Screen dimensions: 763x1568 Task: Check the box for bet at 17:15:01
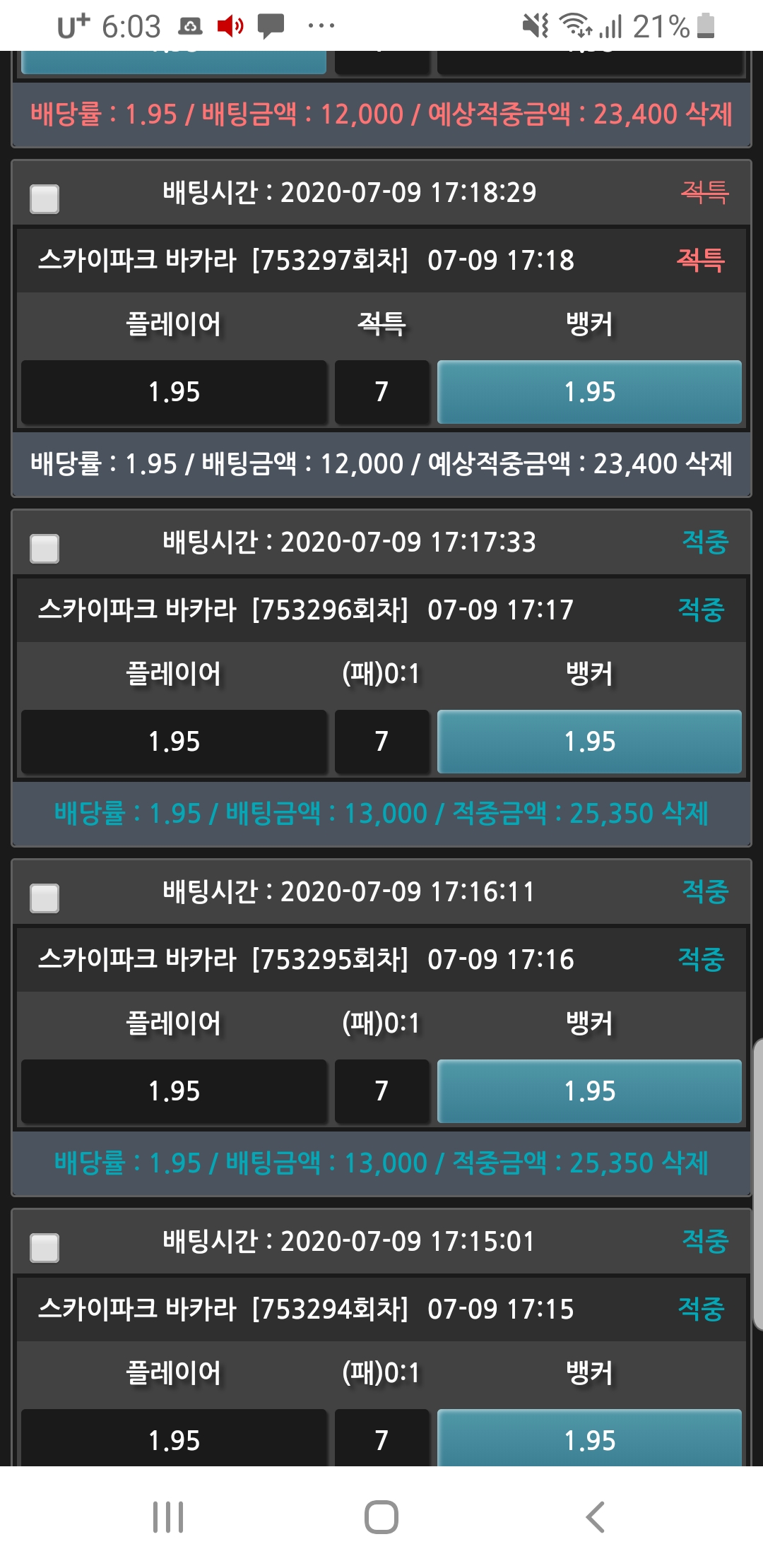tap(45, 1247)
